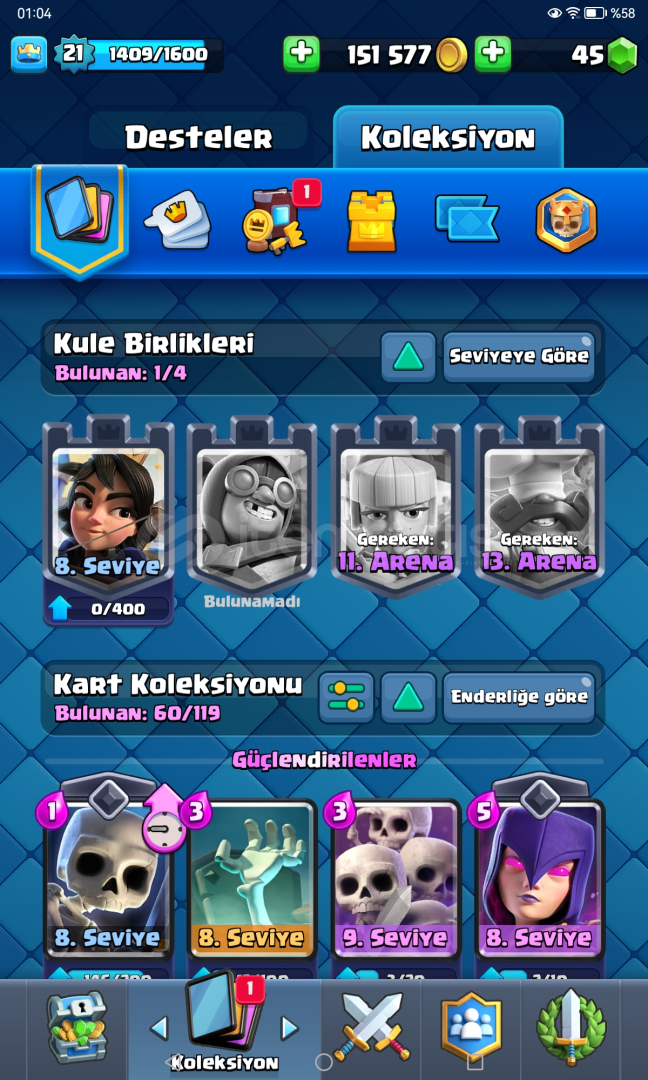This screenshot has height=1080, width=648.
Task: Open the skull badge icon
Action: pyautogui.click(x=566, y=220)
